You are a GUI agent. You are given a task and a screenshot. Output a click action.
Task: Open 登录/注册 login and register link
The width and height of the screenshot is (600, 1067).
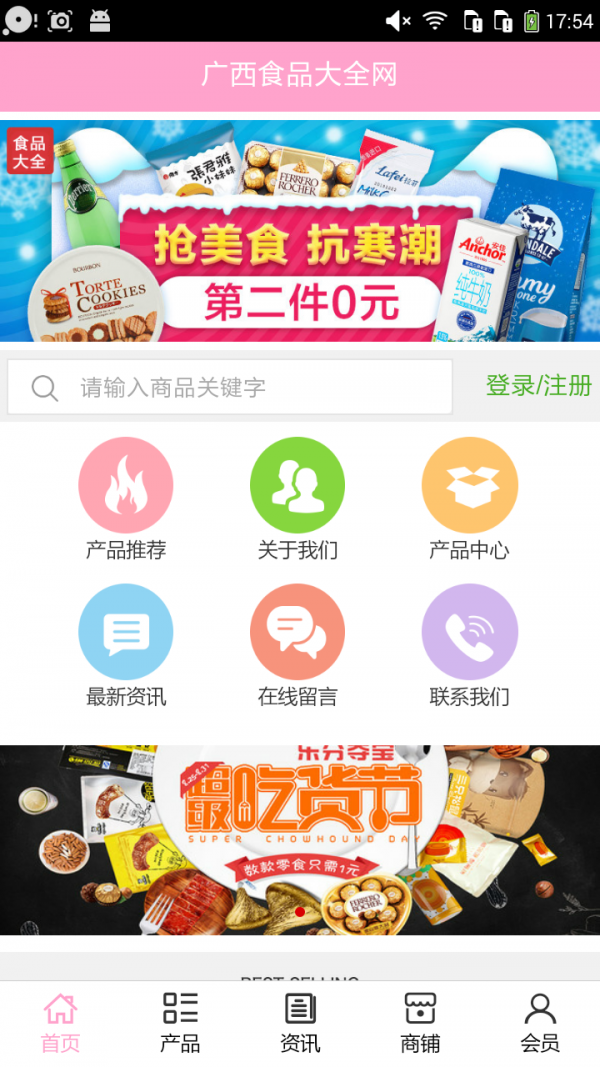(x=538, y=386)
